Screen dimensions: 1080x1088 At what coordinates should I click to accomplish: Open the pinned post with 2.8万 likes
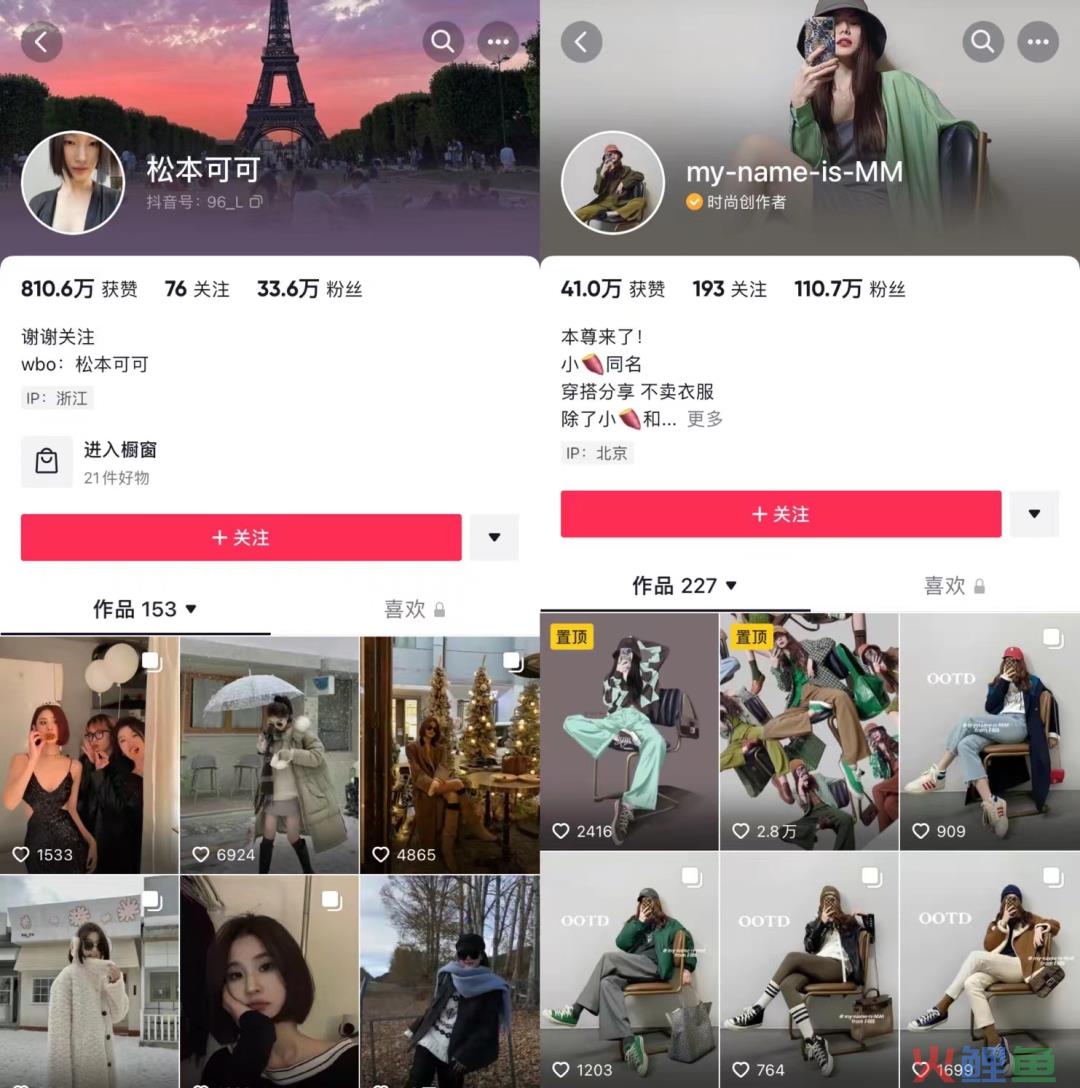(809, 732)
